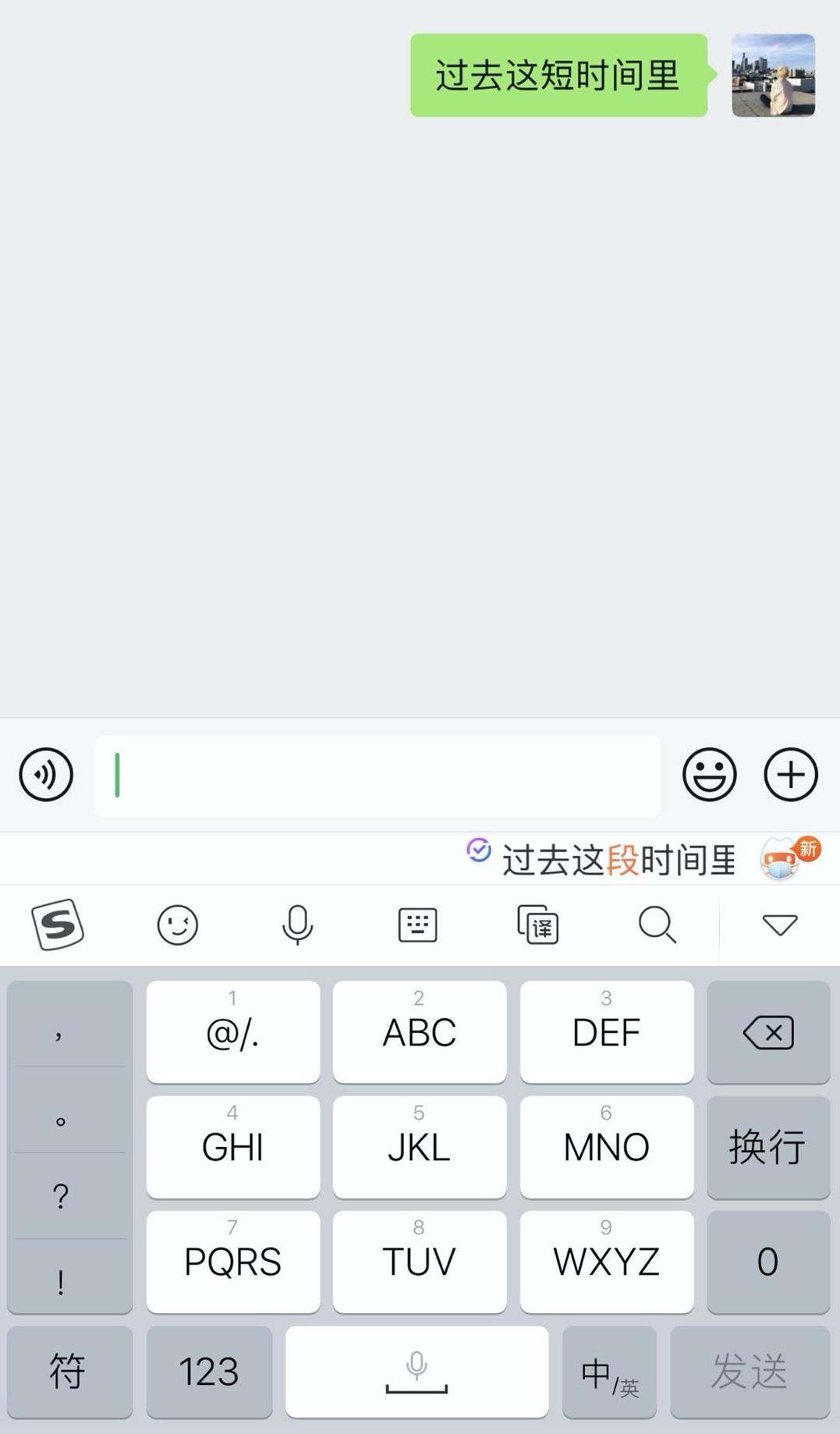Open the sticker face panel on keyboard toolbar

[x=177, y=925]
